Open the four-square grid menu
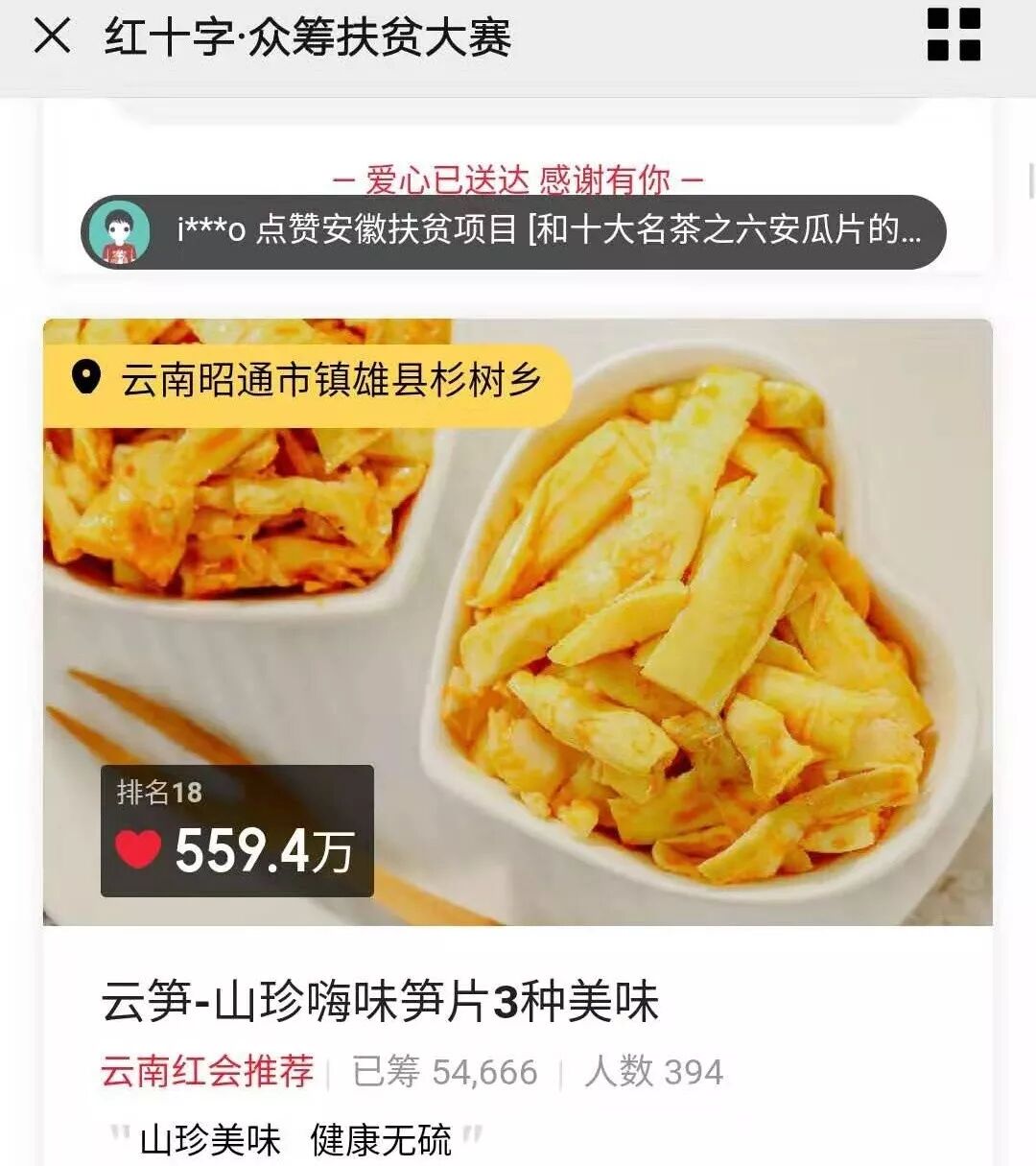Screen dimensions: 1036x1166 [x=954, y=36]
